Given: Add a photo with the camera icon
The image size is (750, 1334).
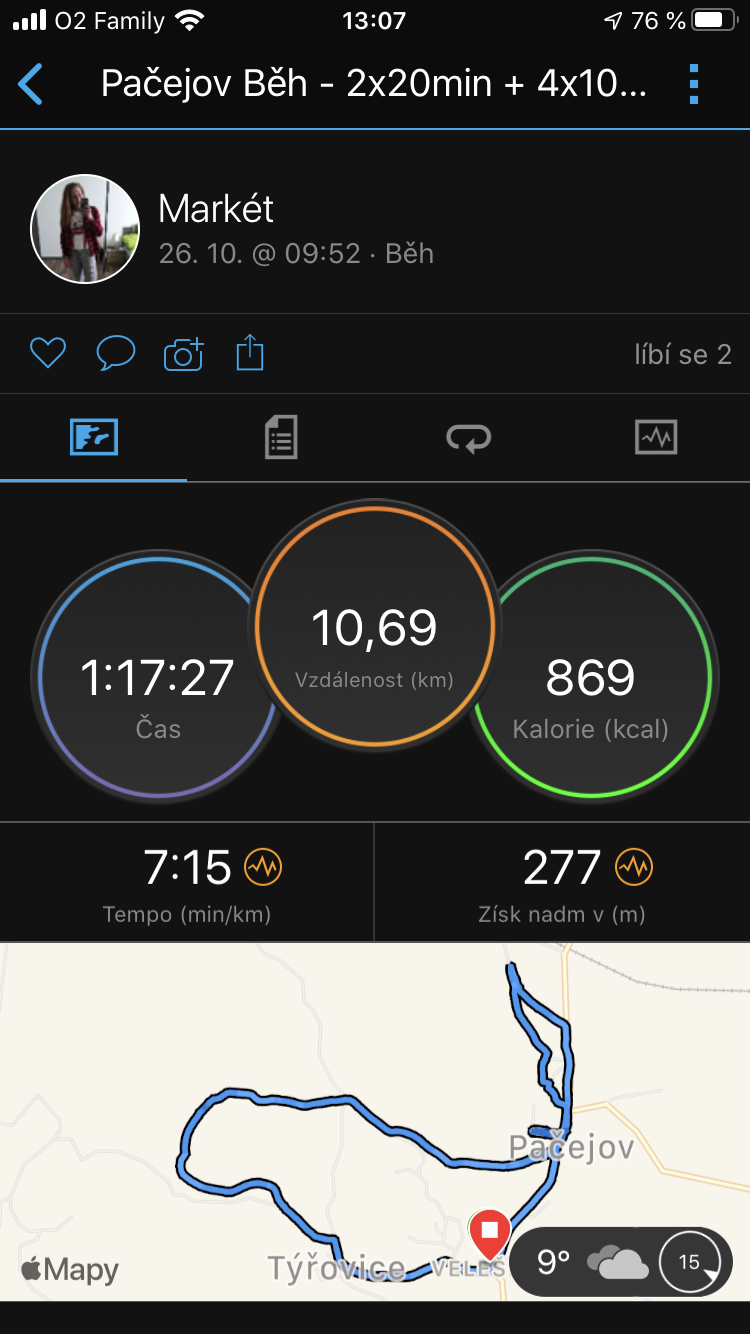Looking at the screenshot, I should (183, 353).
